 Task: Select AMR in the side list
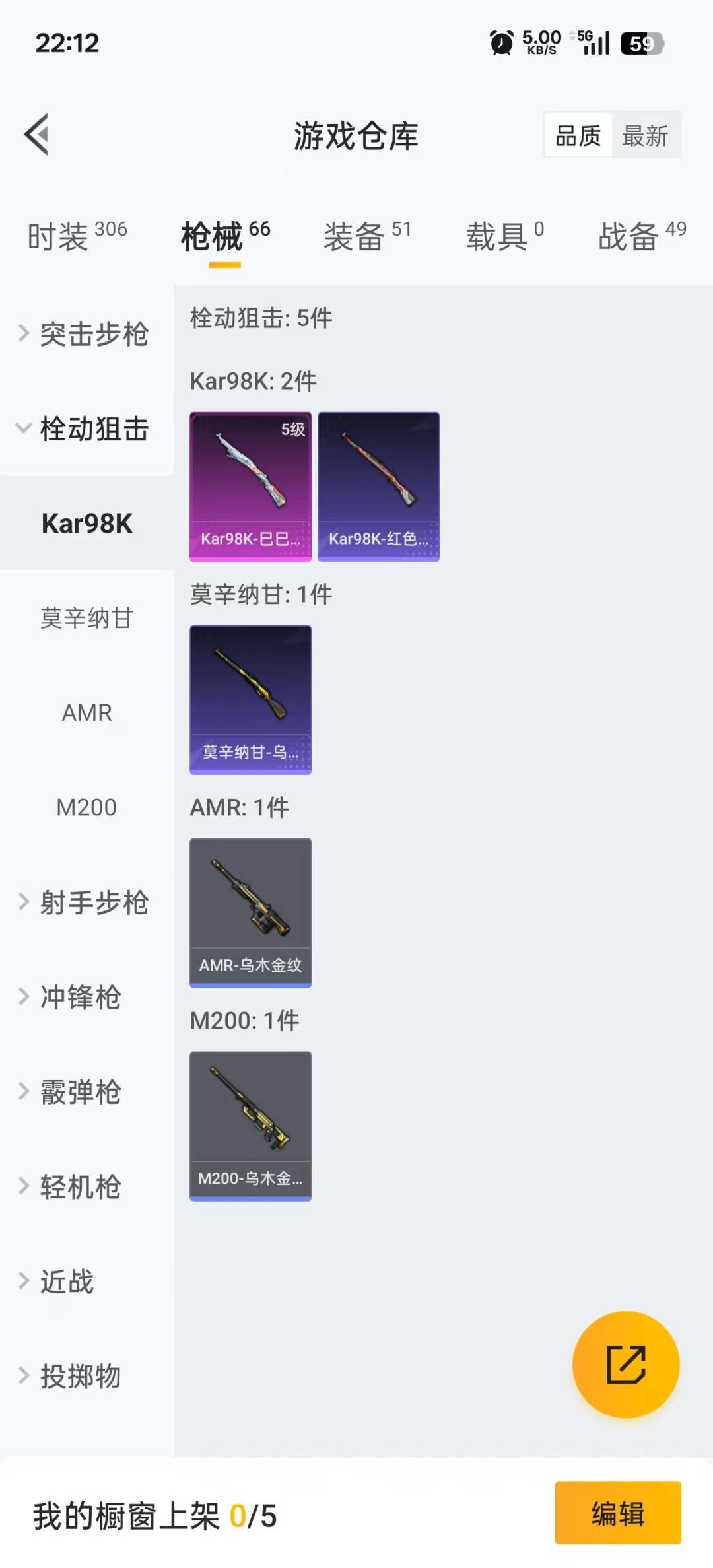coord(86,713)
